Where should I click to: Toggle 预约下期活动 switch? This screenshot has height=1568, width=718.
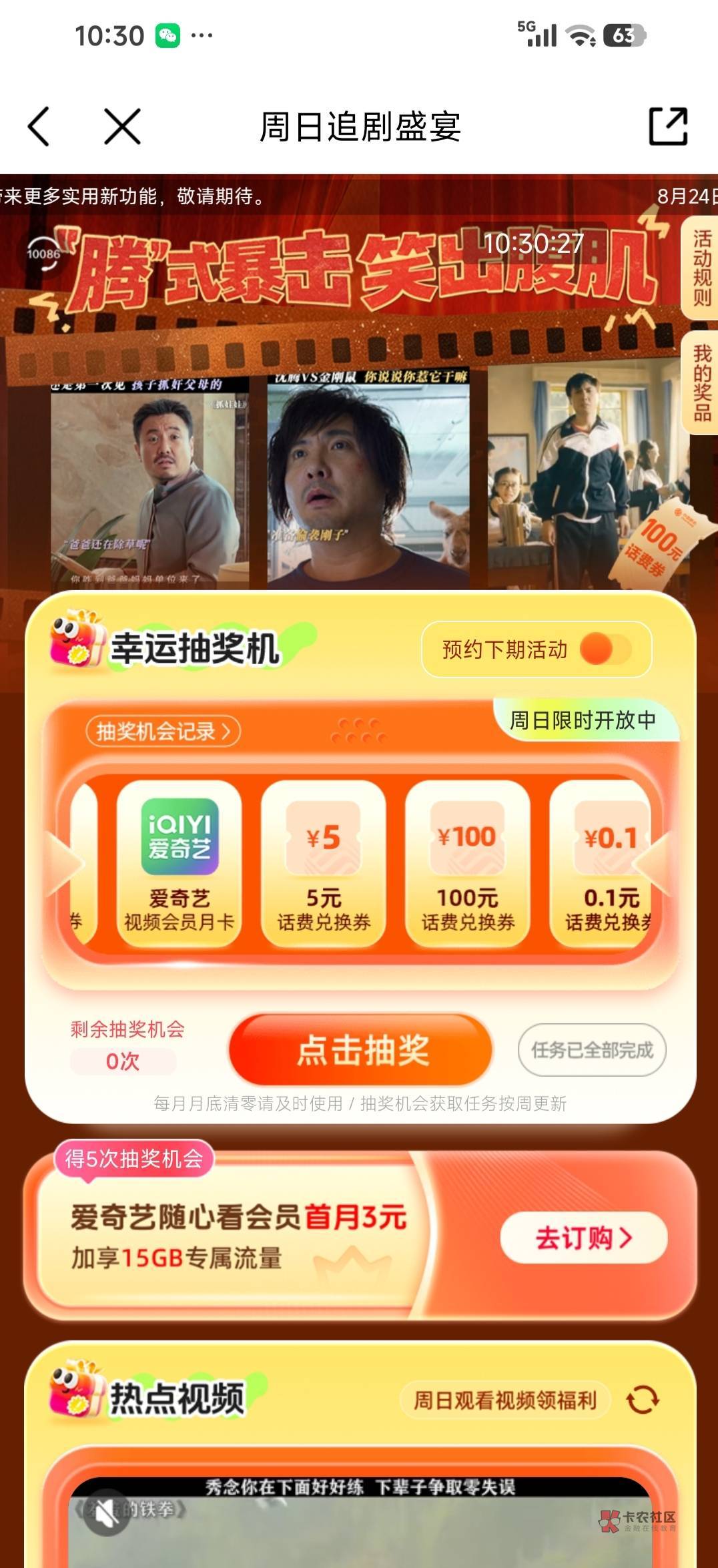(605, 649)
